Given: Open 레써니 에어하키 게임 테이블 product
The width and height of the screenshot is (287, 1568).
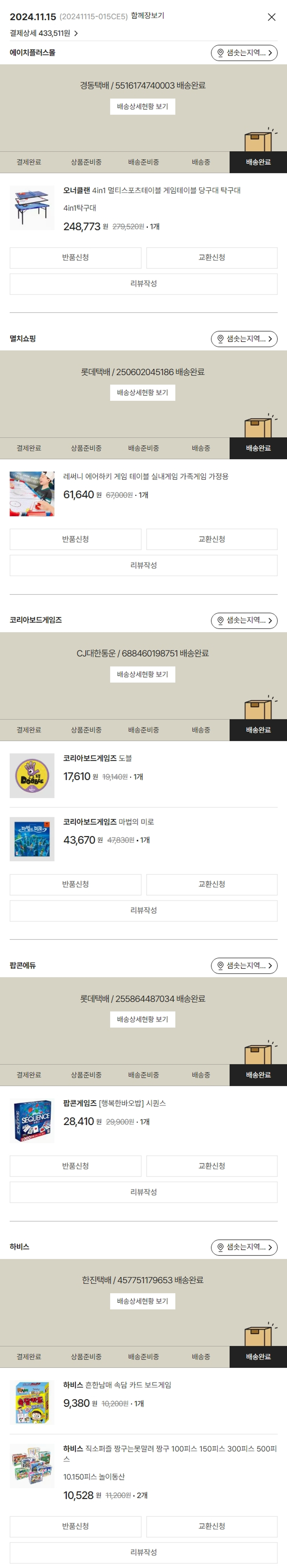Looking at the screenshot, I should click(x=146, y=476).
